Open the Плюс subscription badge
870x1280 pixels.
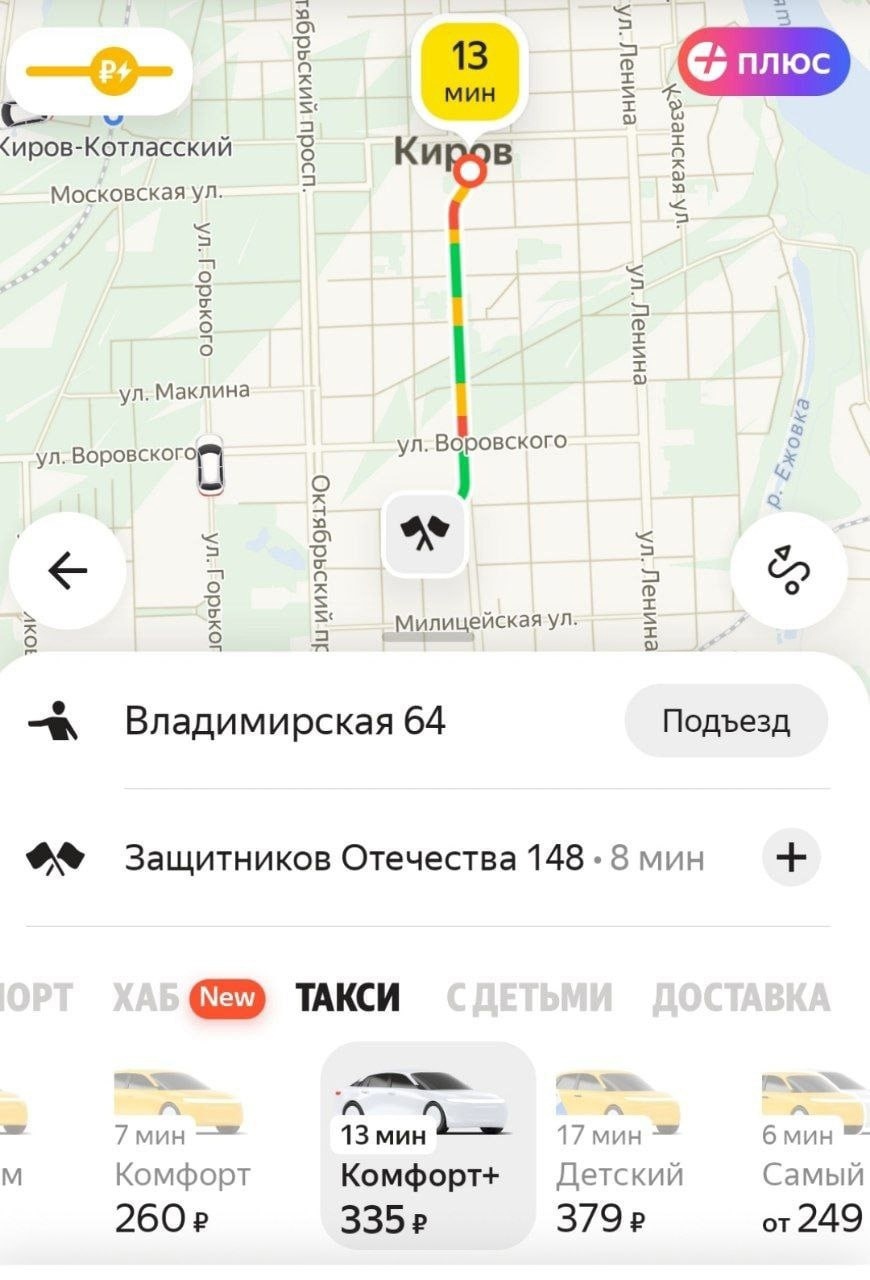point(763,62)
